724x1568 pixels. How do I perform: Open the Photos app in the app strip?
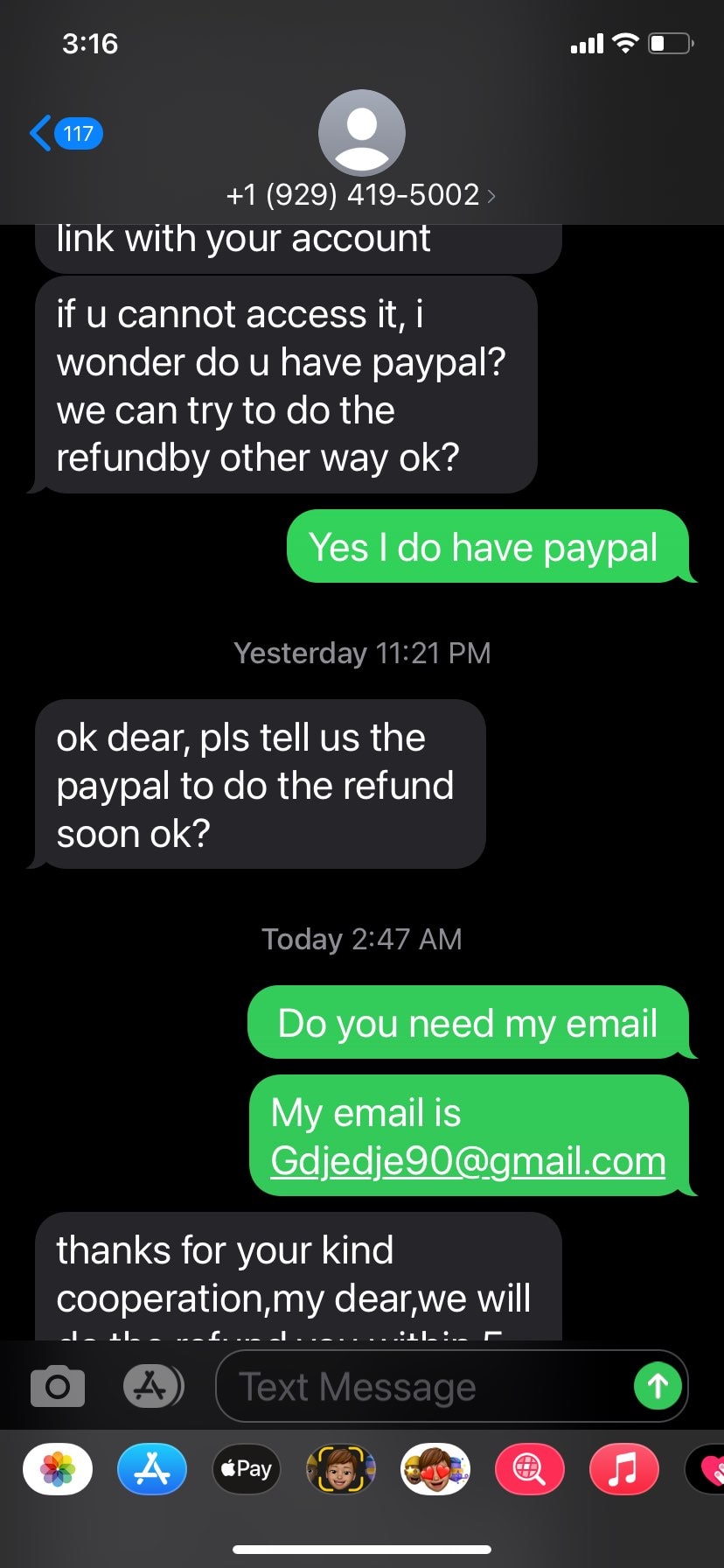(x=58, y=1469)
